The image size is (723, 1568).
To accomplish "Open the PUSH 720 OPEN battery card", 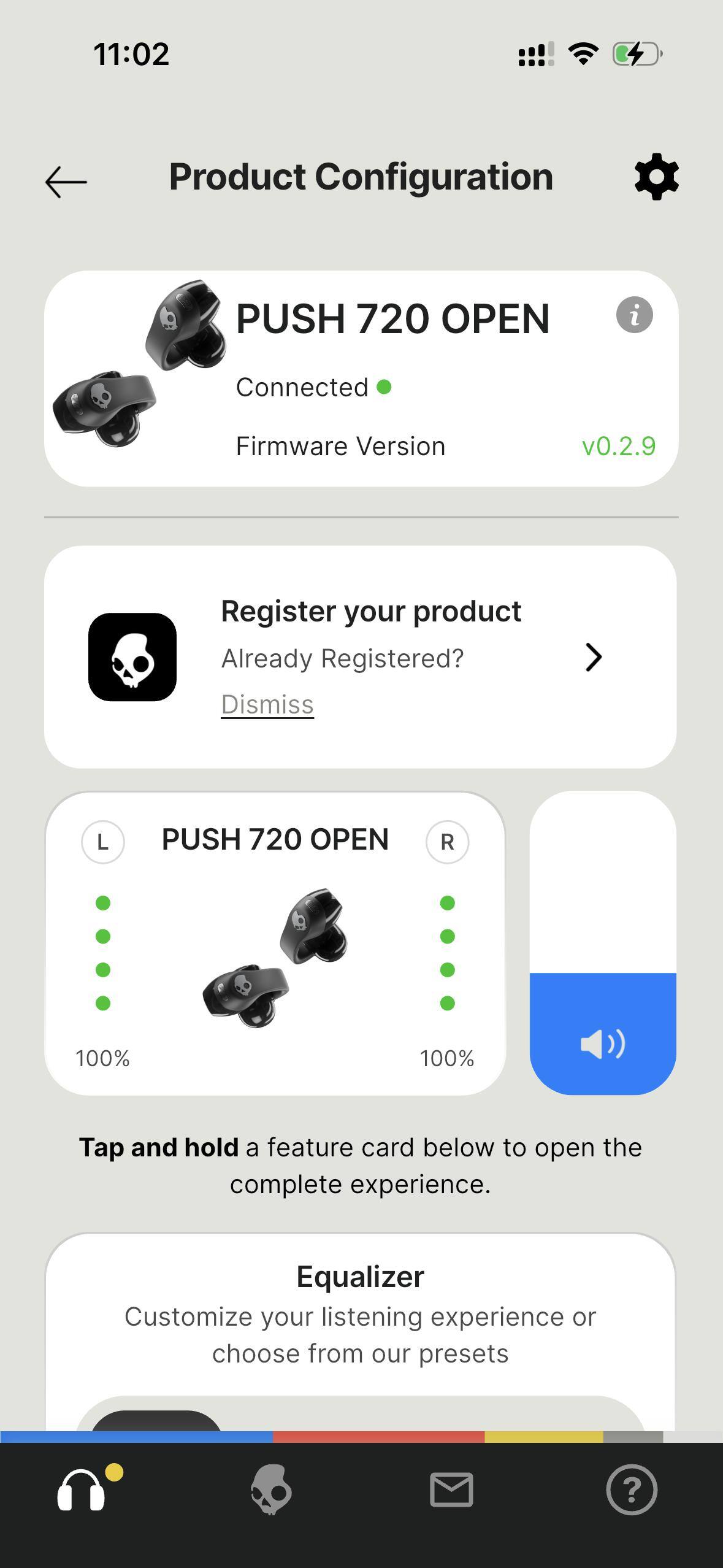I will pyautogui.click(x=275, y=943).
